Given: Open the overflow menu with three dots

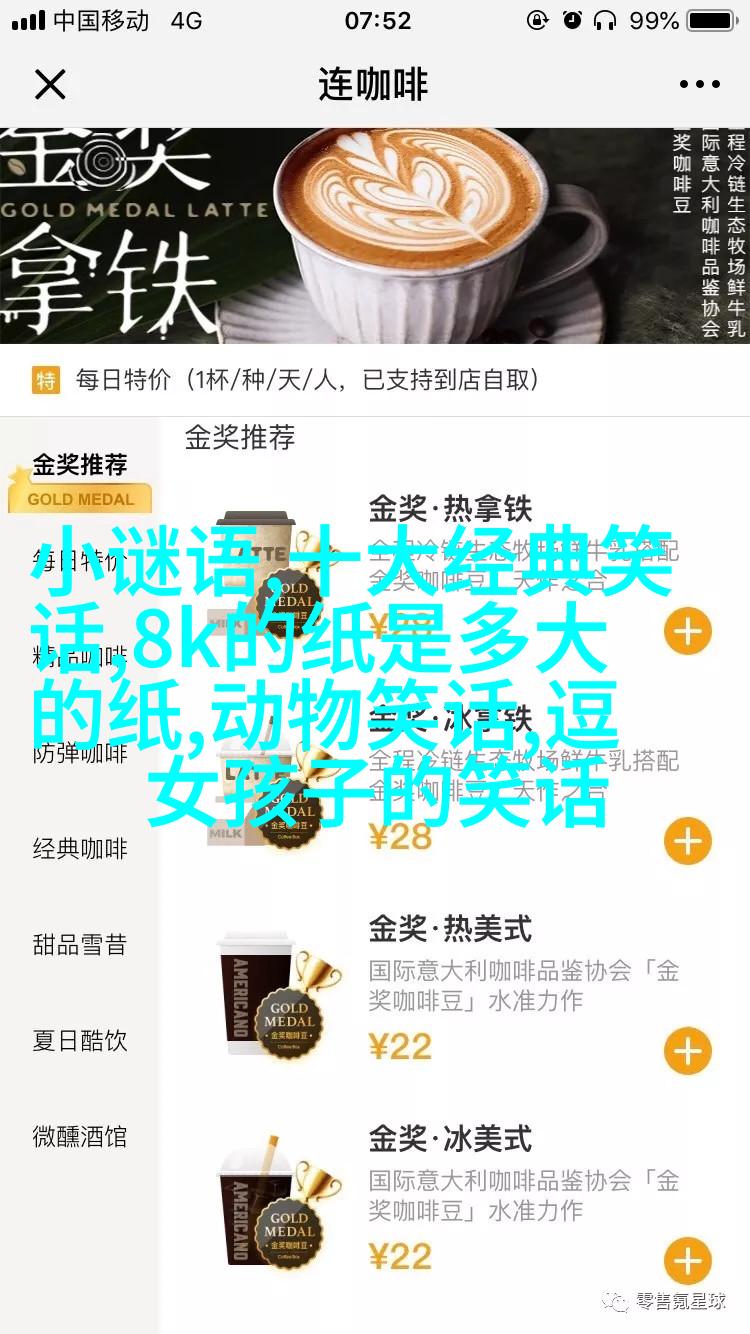Looking at the screenshot, I should [x=699, y=85].
